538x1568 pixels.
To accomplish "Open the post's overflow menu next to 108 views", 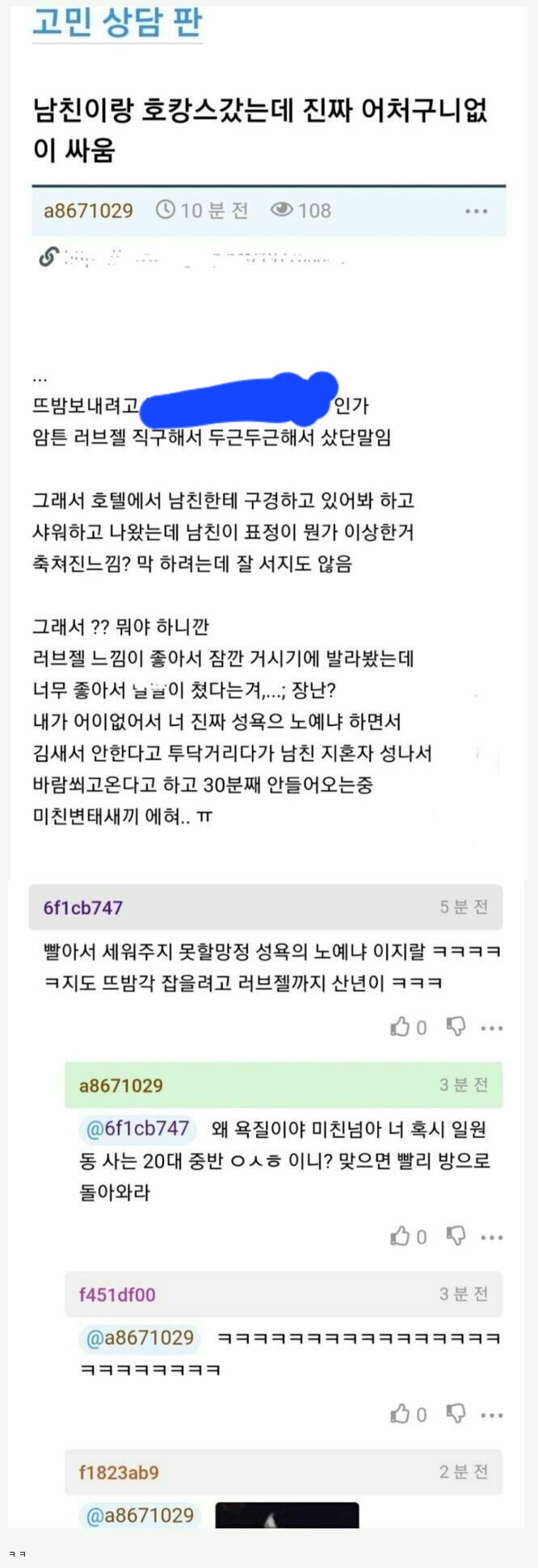I will pyautogui.click(x=476, y=211).
